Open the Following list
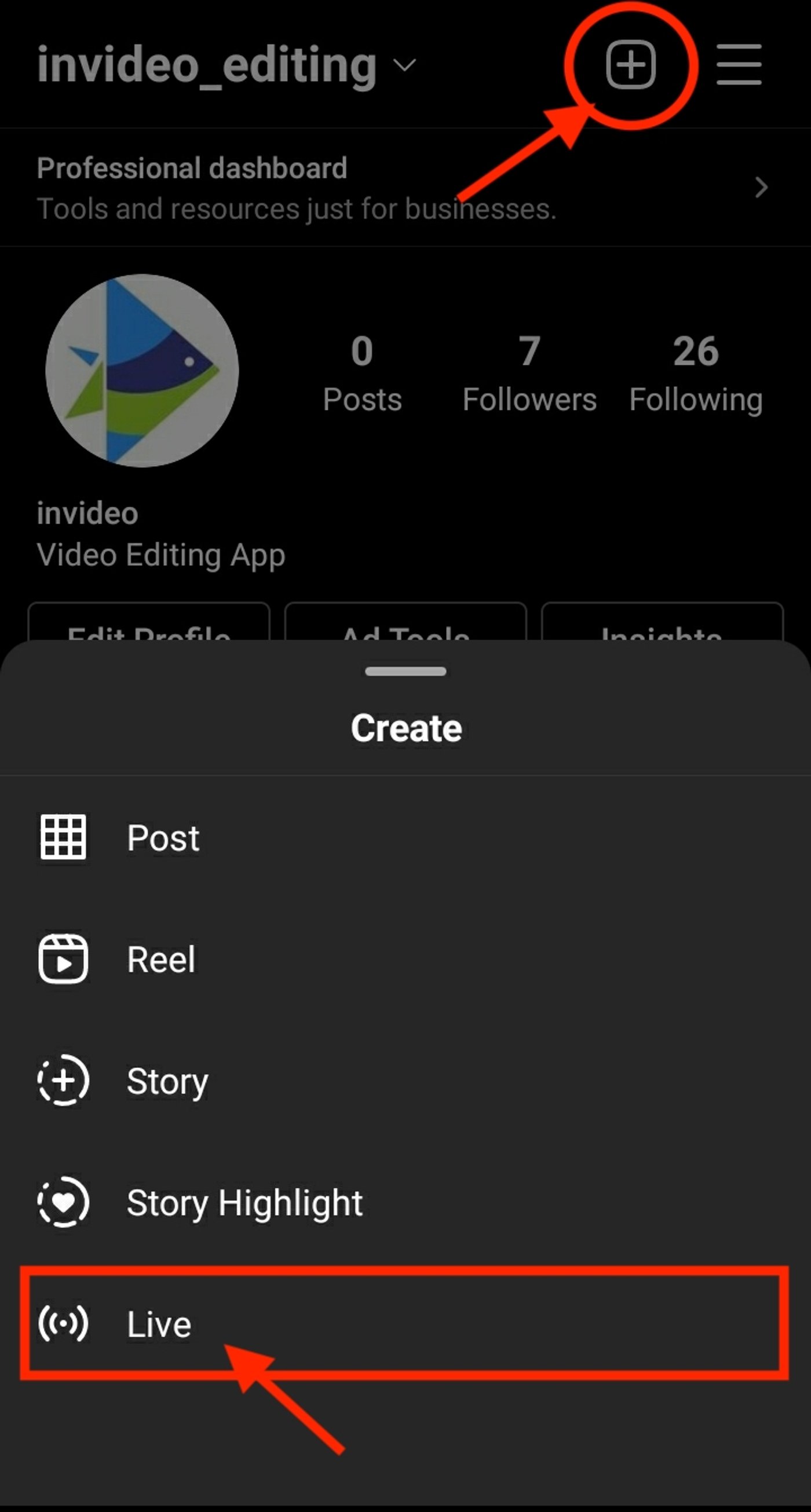Viewport: 811px width, 1512px height. tap(696, 374)
